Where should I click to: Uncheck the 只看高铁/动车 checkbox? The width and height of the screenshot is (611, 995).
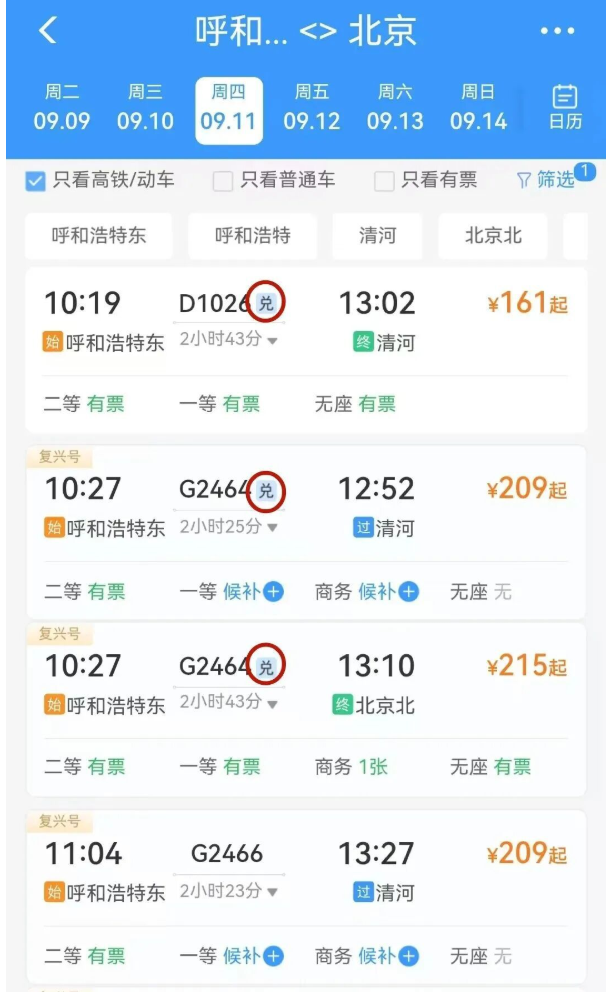(36, 181)
